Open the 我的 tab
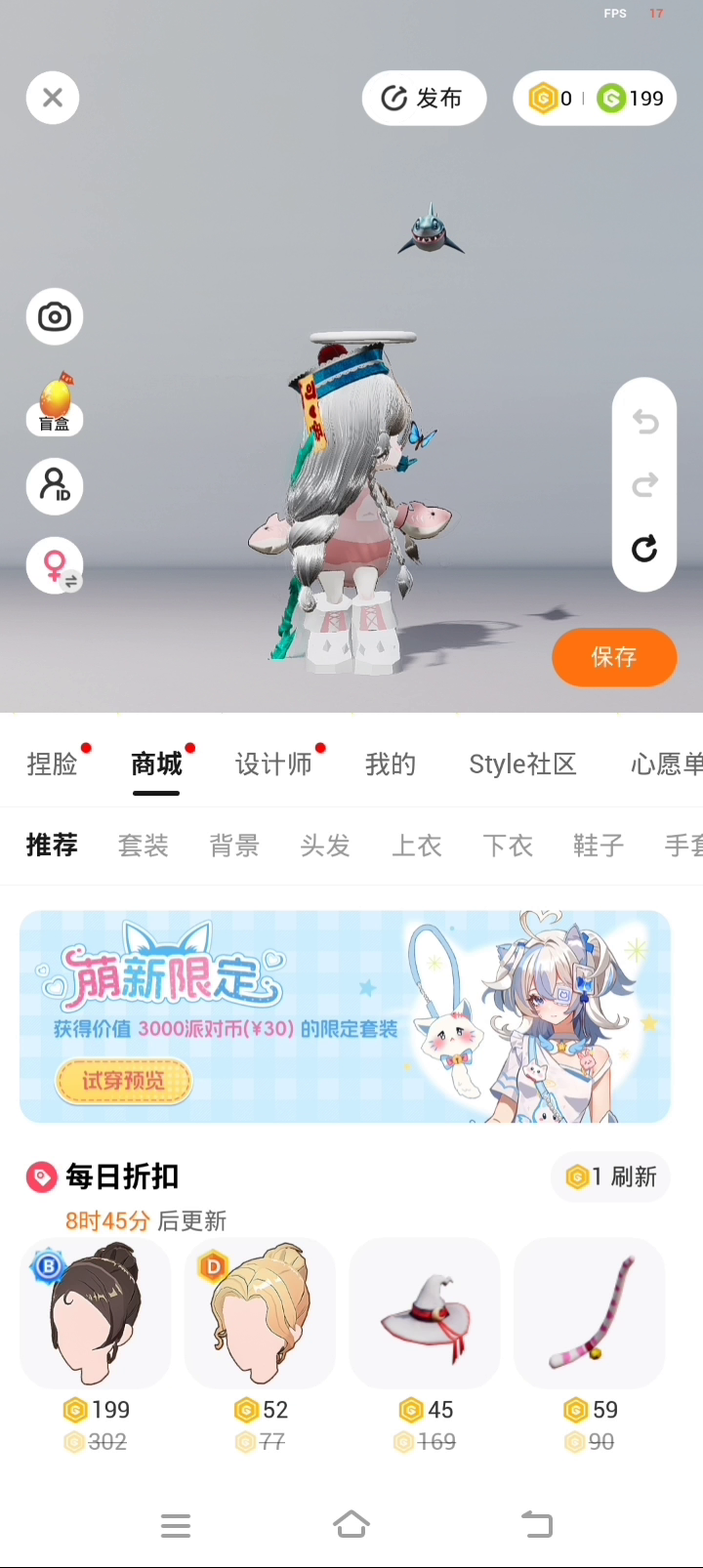This screenshot has height=1568, width=703. tap(391, 763)
